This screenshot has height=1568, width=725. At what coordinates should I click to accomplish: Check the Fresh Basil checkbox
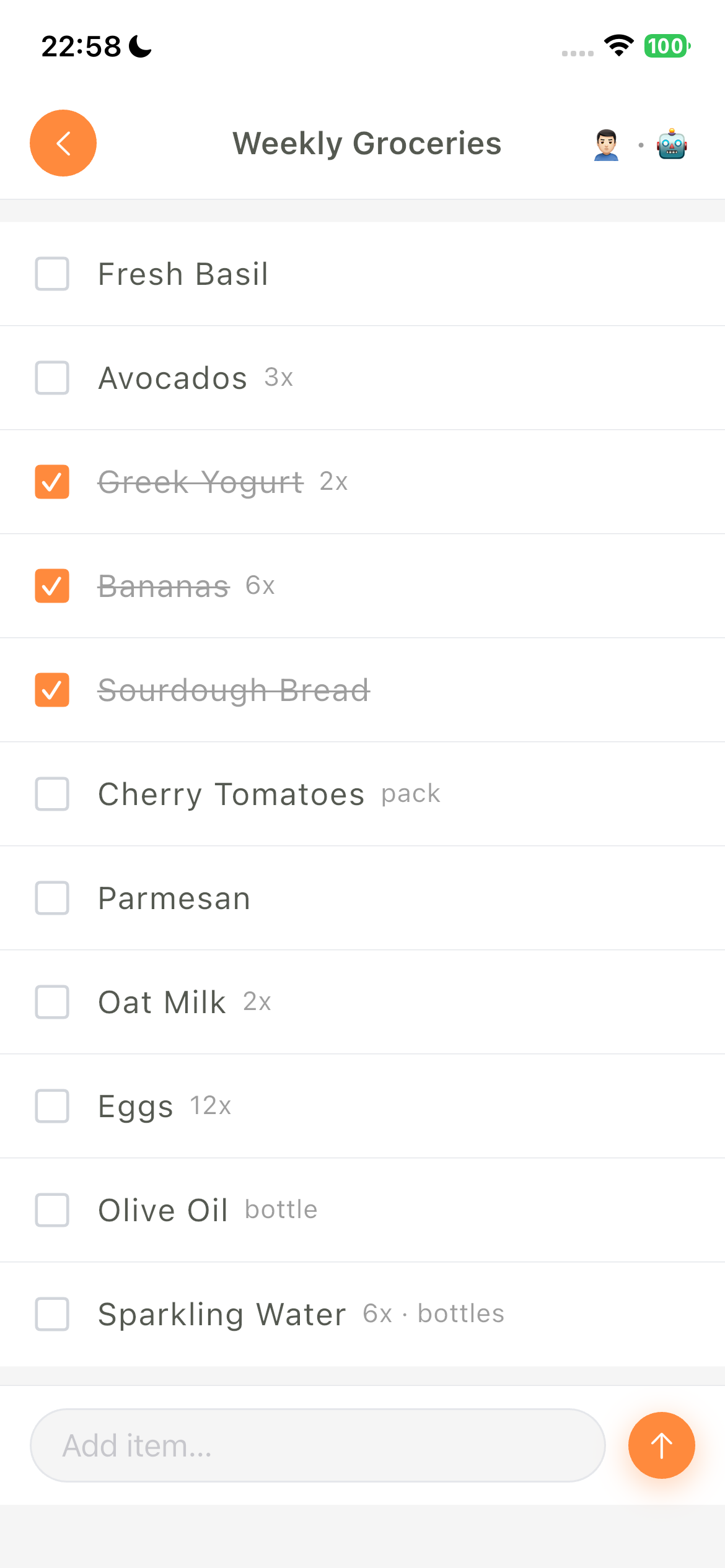click(x=51, y=274)
